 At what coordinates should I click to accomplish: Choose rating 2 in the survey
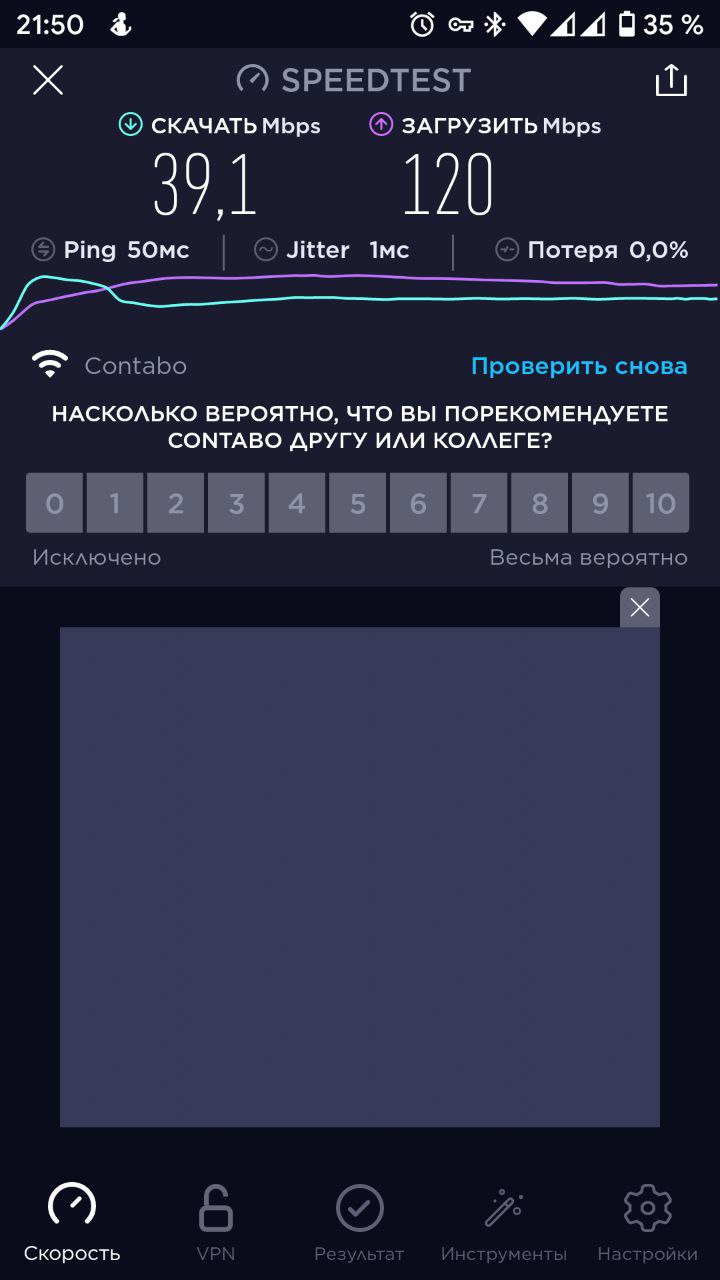[176, 503]
